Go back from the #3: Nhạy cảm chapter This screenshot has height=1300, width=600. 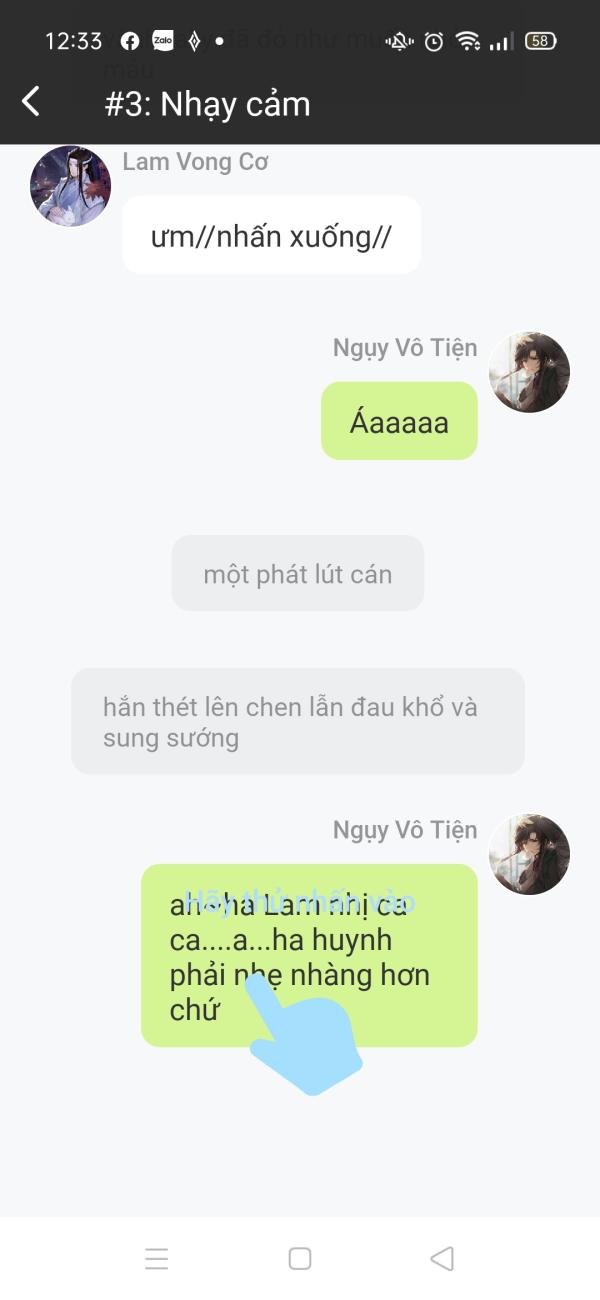tap(32, 102)
